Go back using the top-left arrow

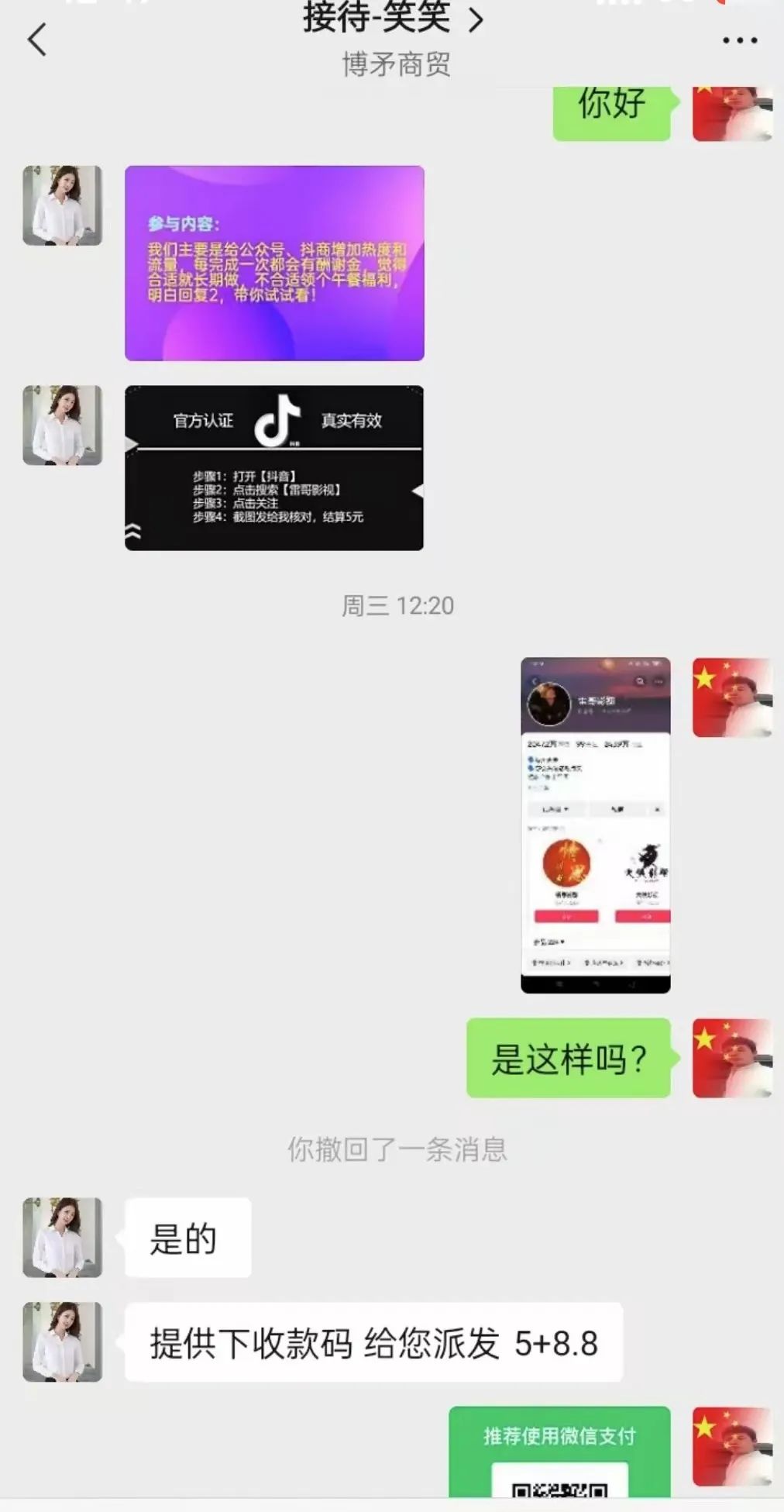click(36, 40)
